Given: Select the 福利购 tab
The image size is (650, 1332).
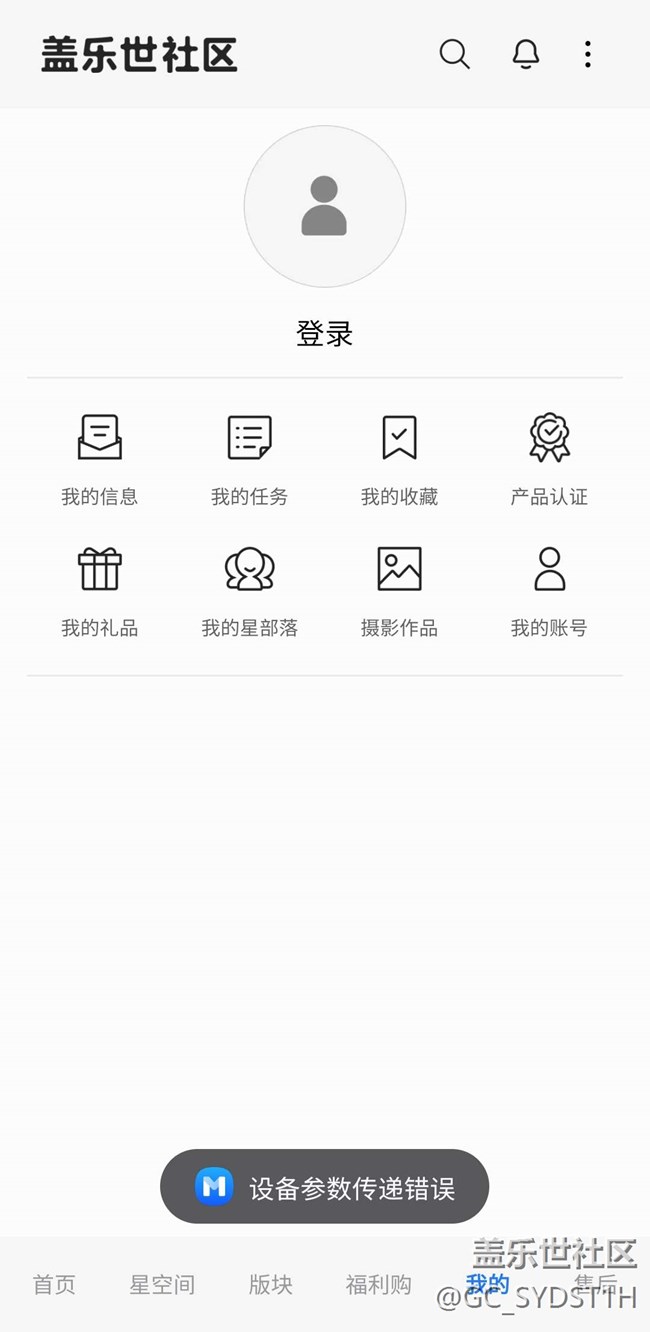Looking at the screenshot, I should [x=378, y=1285].
